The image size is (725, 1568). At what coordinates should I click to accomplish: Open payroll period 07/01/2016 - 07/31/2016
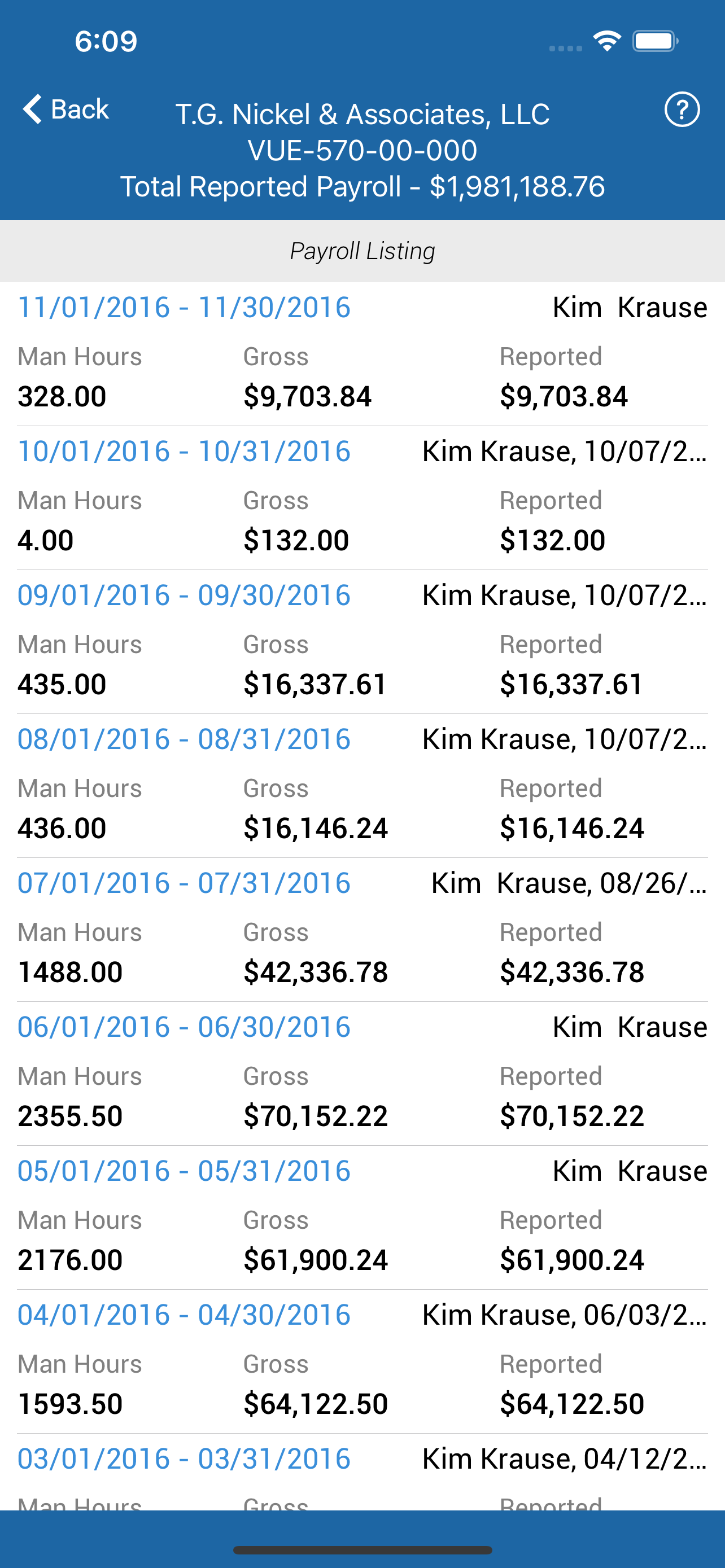(362, 930)
